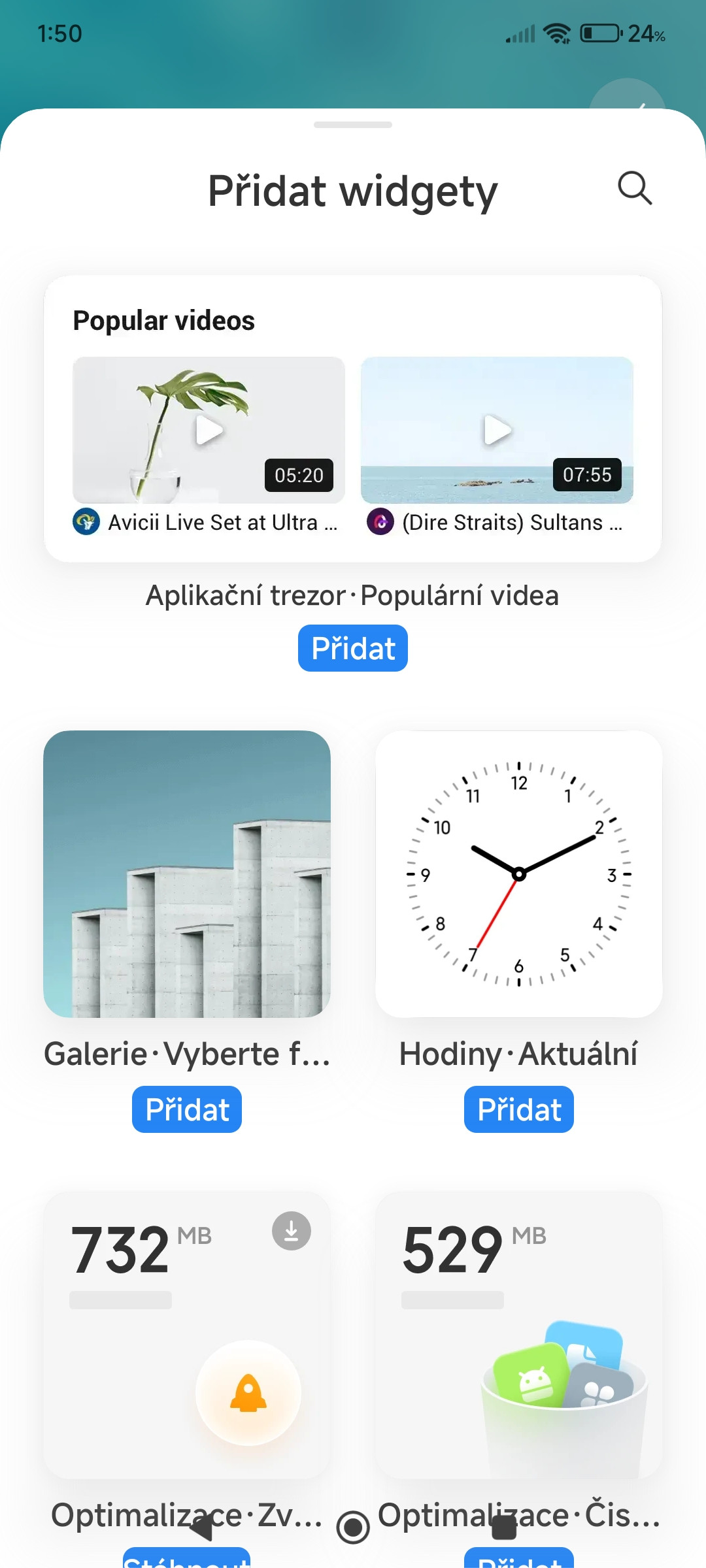This screenshot has height=1568, width=706.
Task: Select the 732 MB optimization widget
Action: coord(187,1335)
